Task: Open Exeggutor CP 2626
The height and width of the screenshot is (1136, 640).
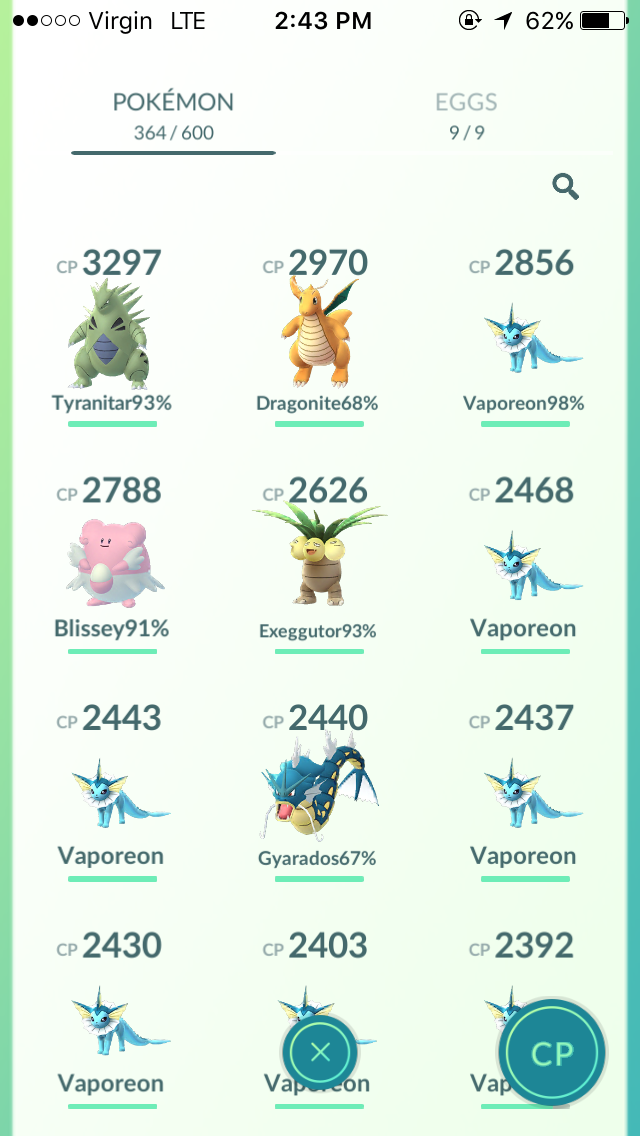Action: (x=318, y=563)
